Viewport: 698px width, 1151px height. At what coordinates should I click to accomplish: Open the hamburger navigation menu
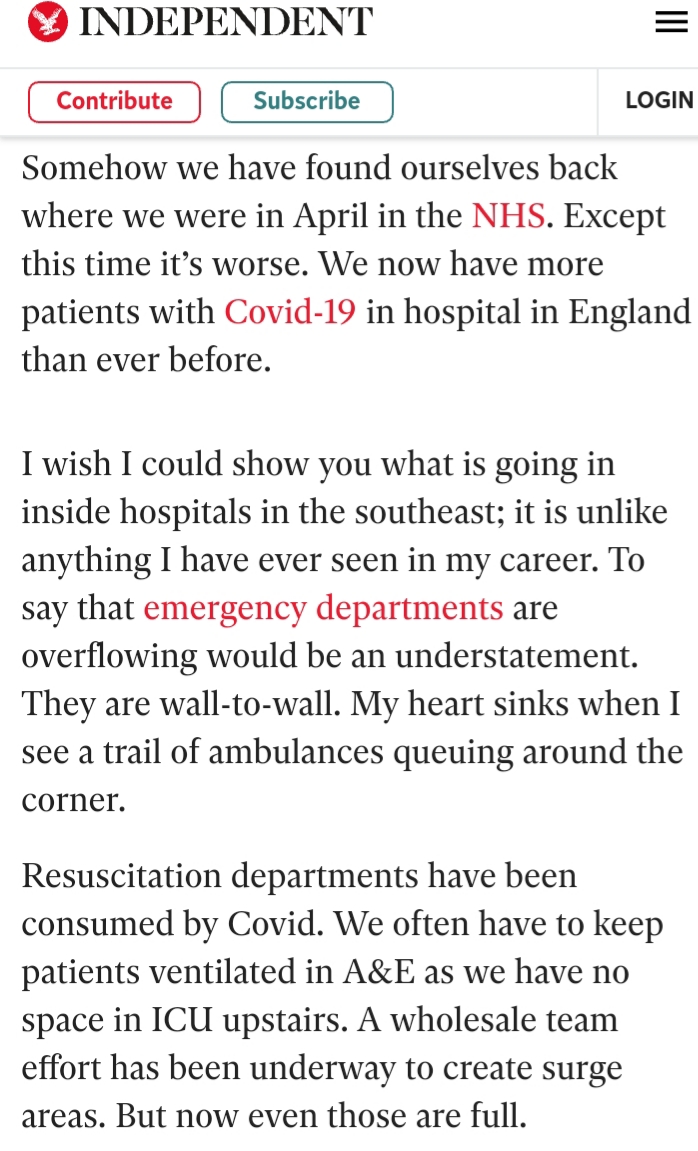pyautogui.click(x=671, y=23)
